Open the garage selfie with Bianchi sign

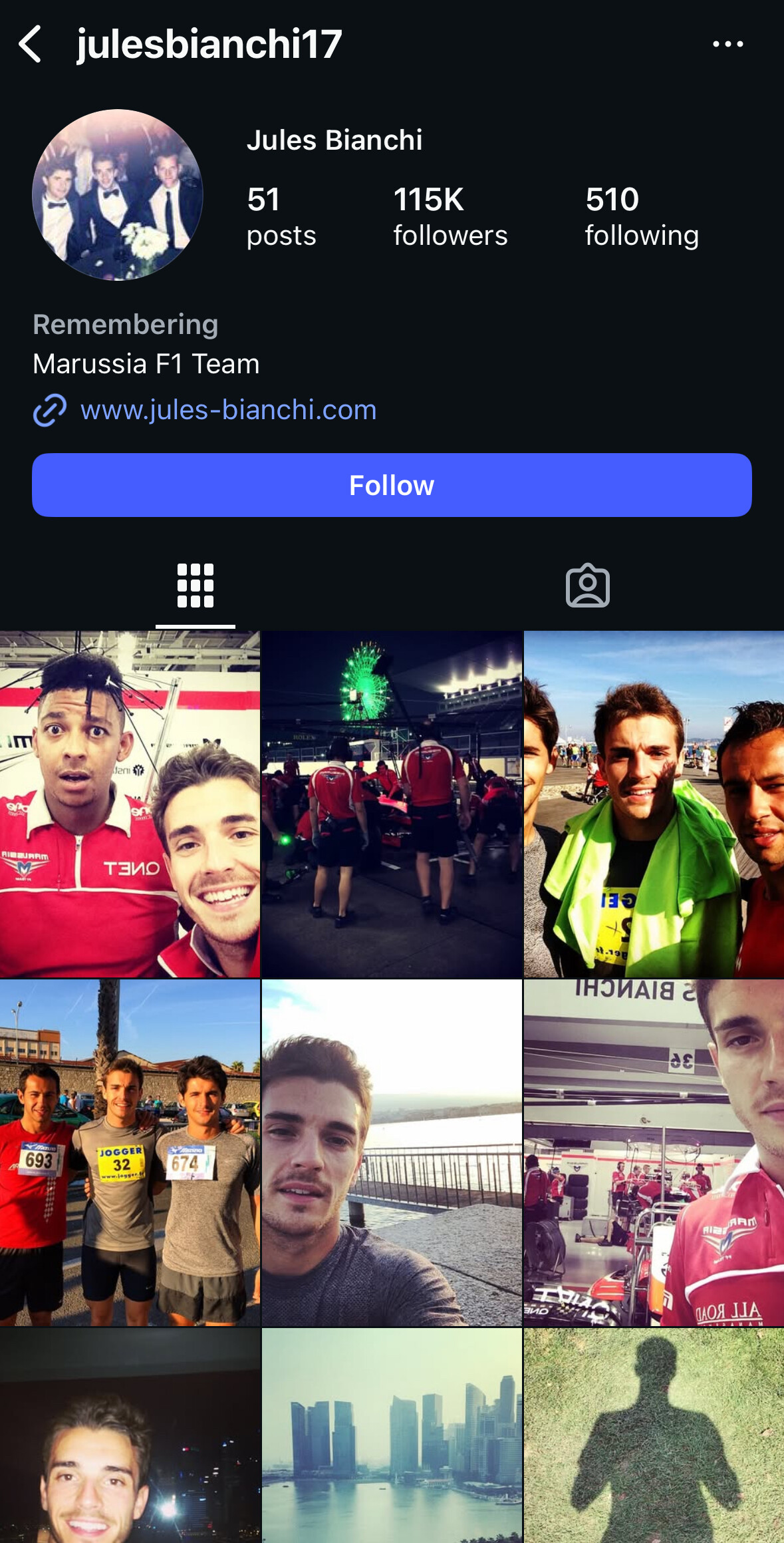[654, 1152]
